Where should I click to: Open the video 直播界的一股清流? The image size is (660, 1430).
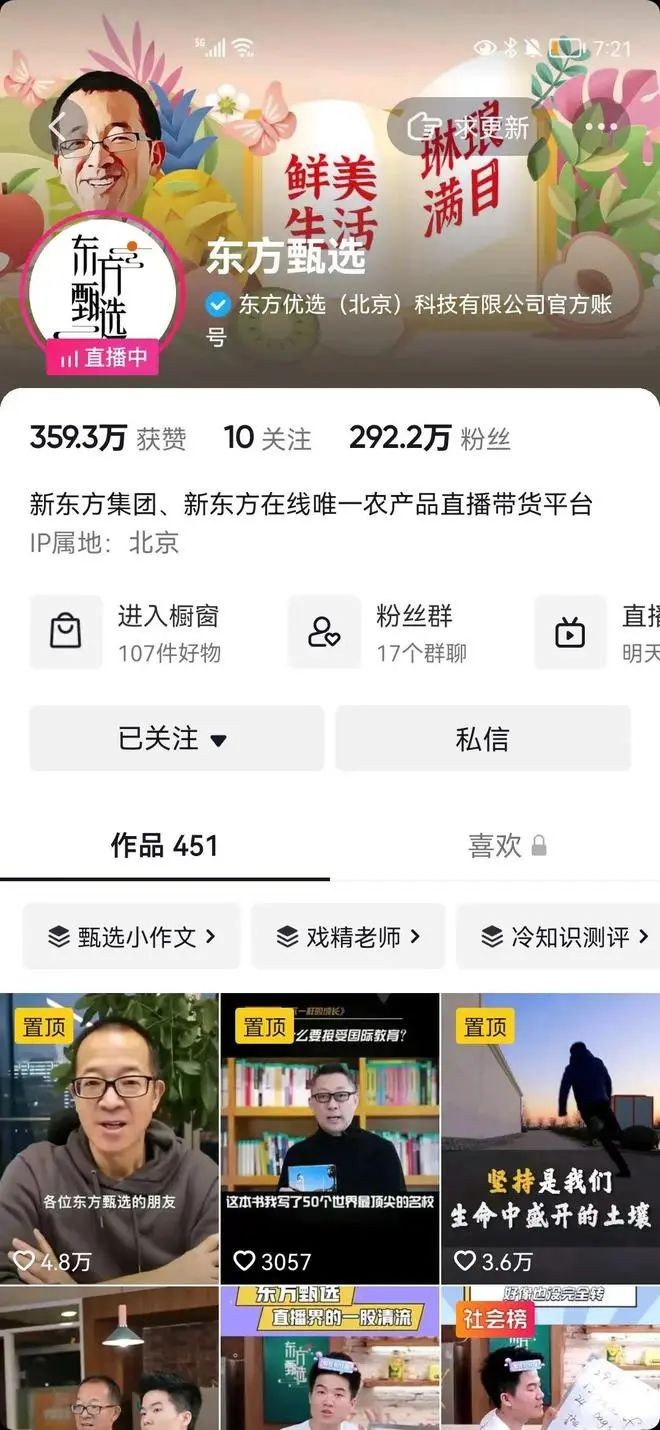[x=329, y=1360]
